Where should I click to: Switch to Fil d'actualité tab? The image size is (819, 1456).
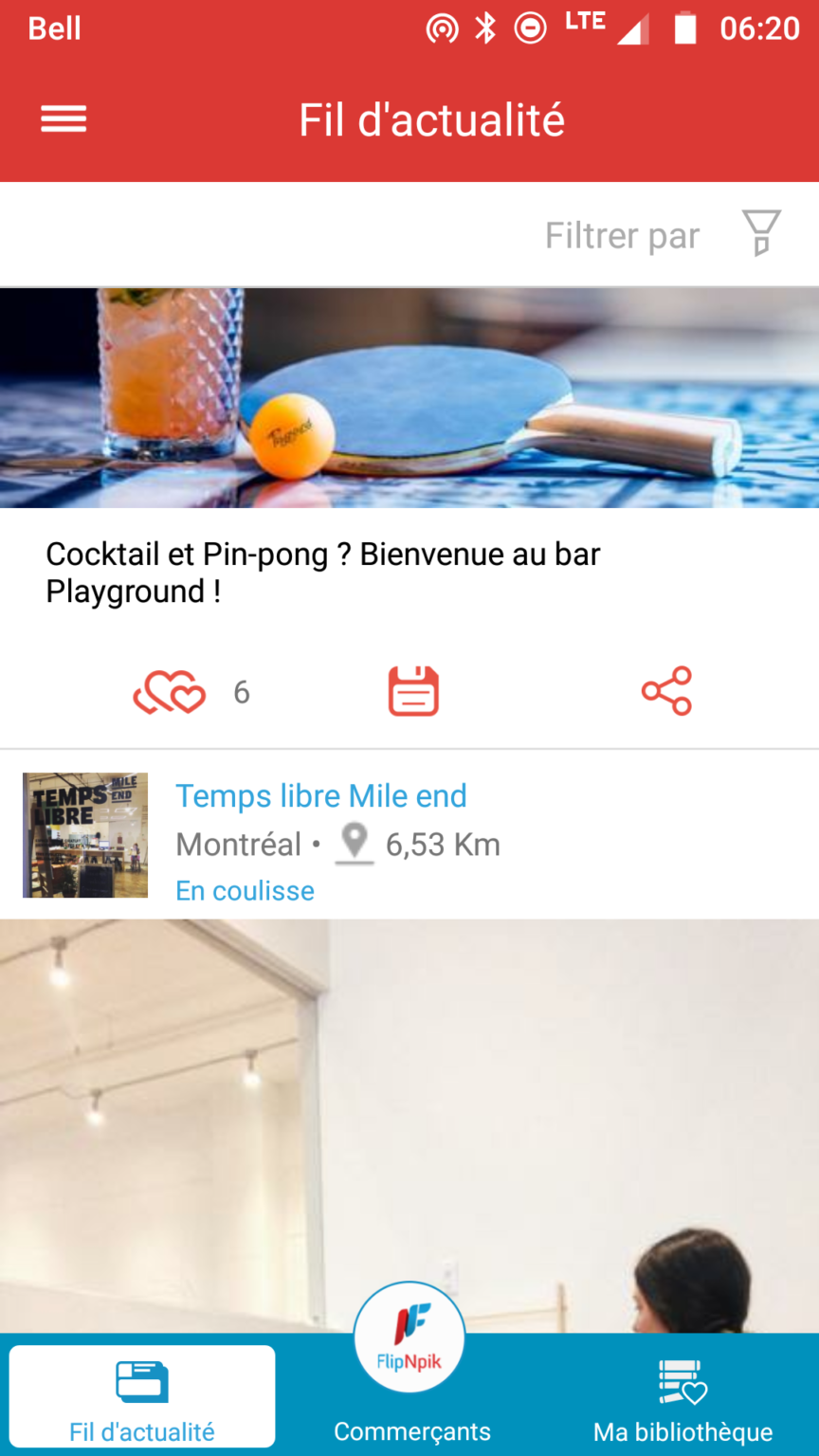click(142, 1397)
